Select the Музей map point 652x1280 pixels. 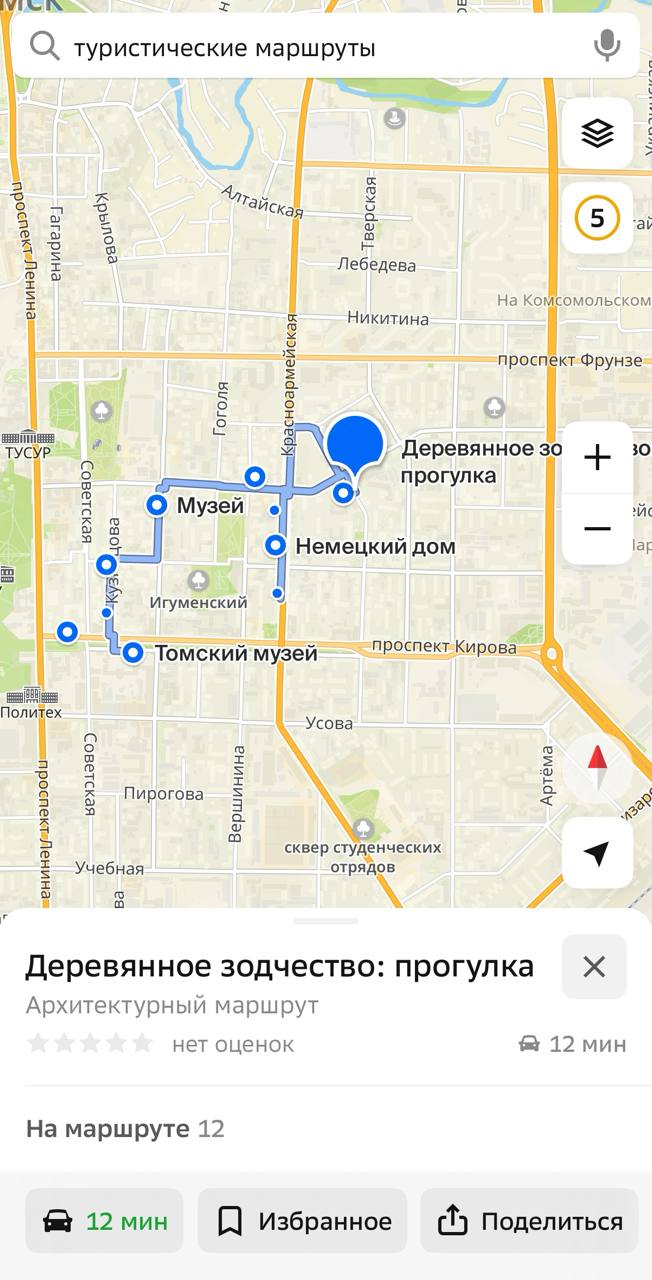156,506
